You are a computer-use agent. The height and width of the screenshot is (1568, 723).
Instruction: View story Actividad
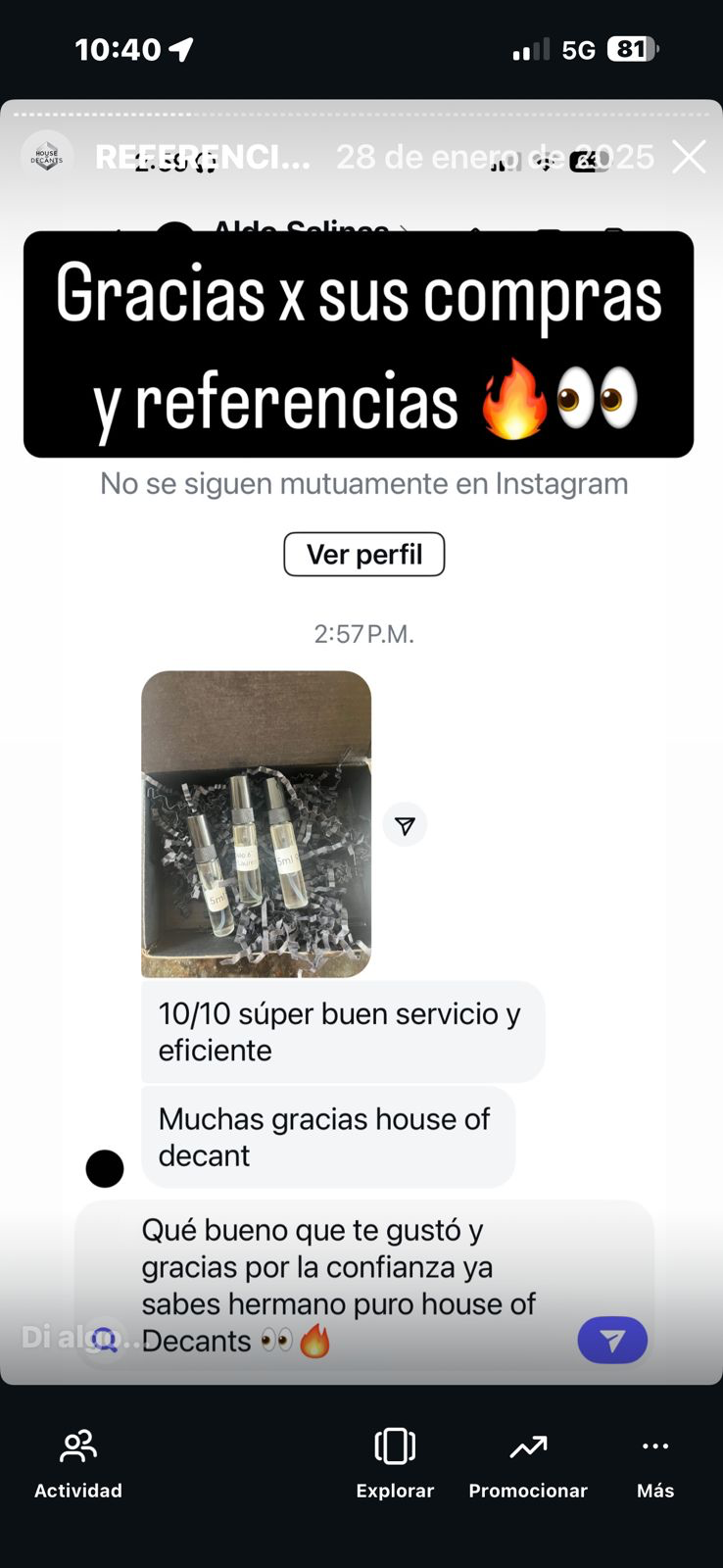(x=78, y=1463)
